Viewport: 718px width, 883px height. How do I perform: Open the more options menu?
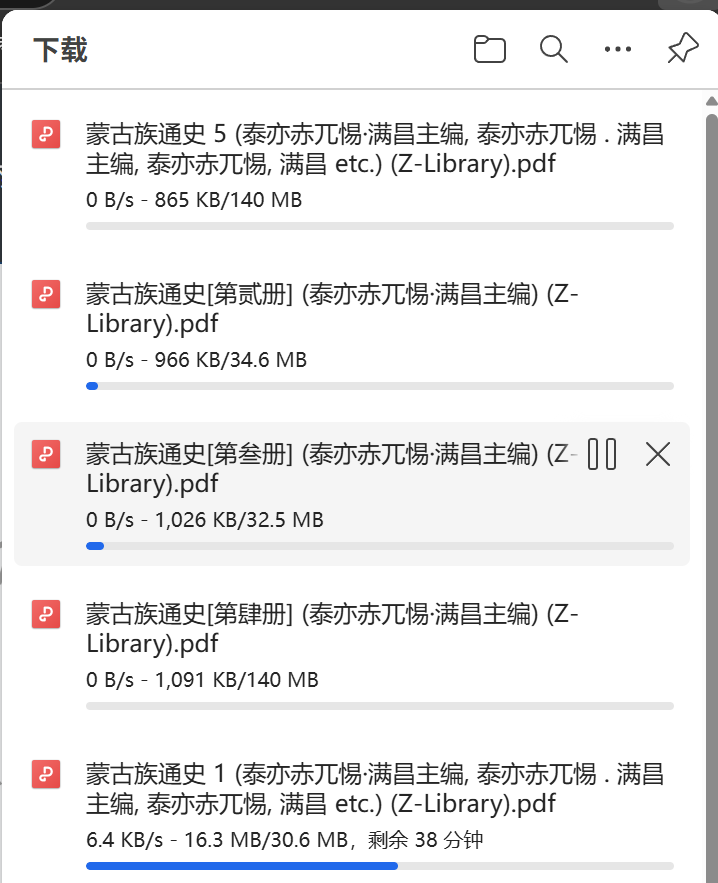[x=618, y=49]
